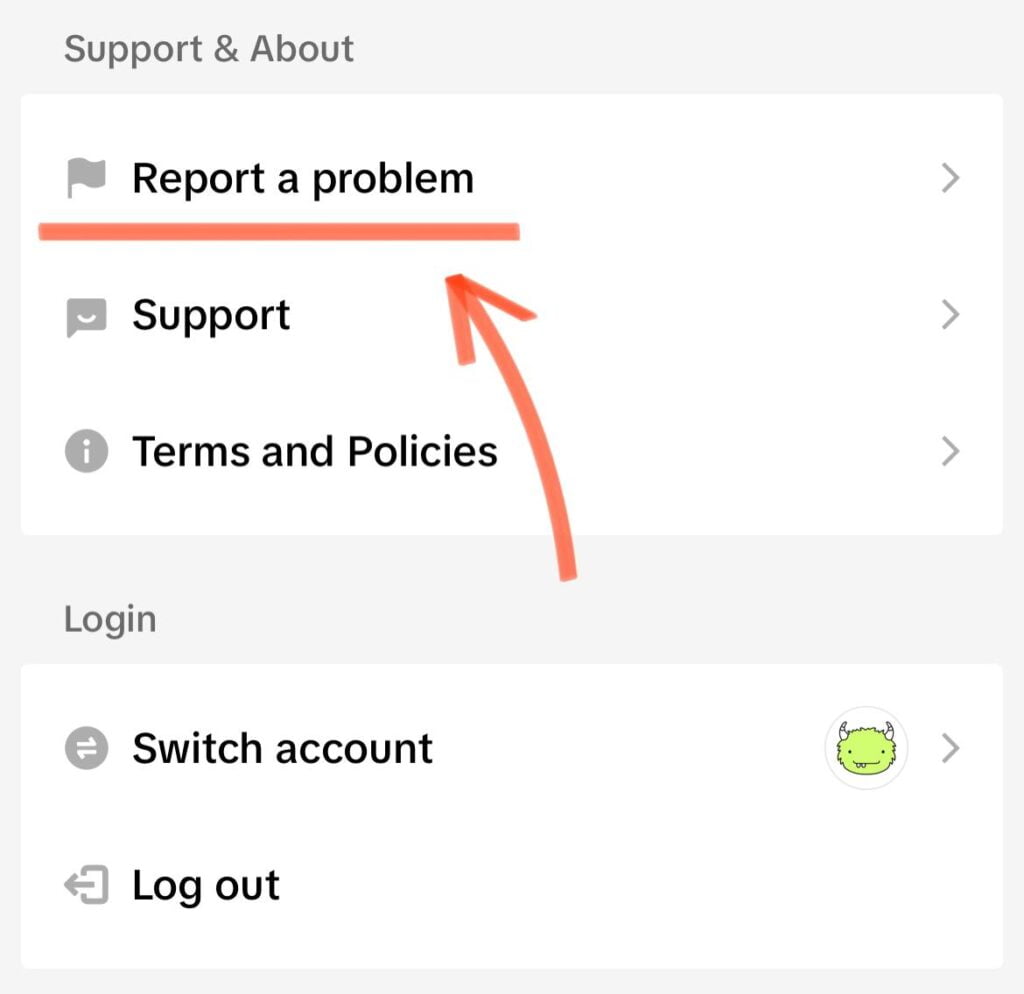Tap Log out
1024x994 pixels.
click(206, 886)
